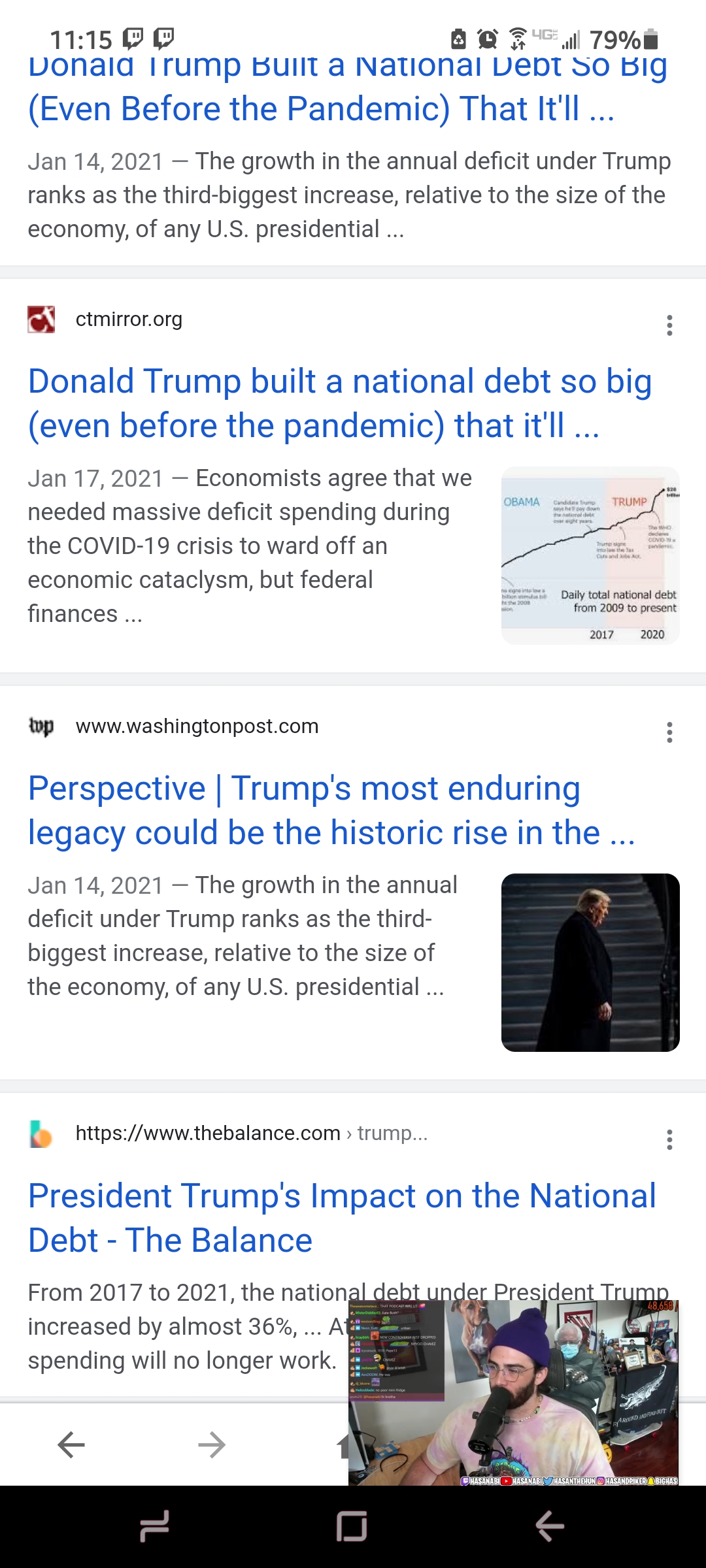The image size is (706, 1568).
Task: Go back to the previous browser page
Action: coord(71,1445)
